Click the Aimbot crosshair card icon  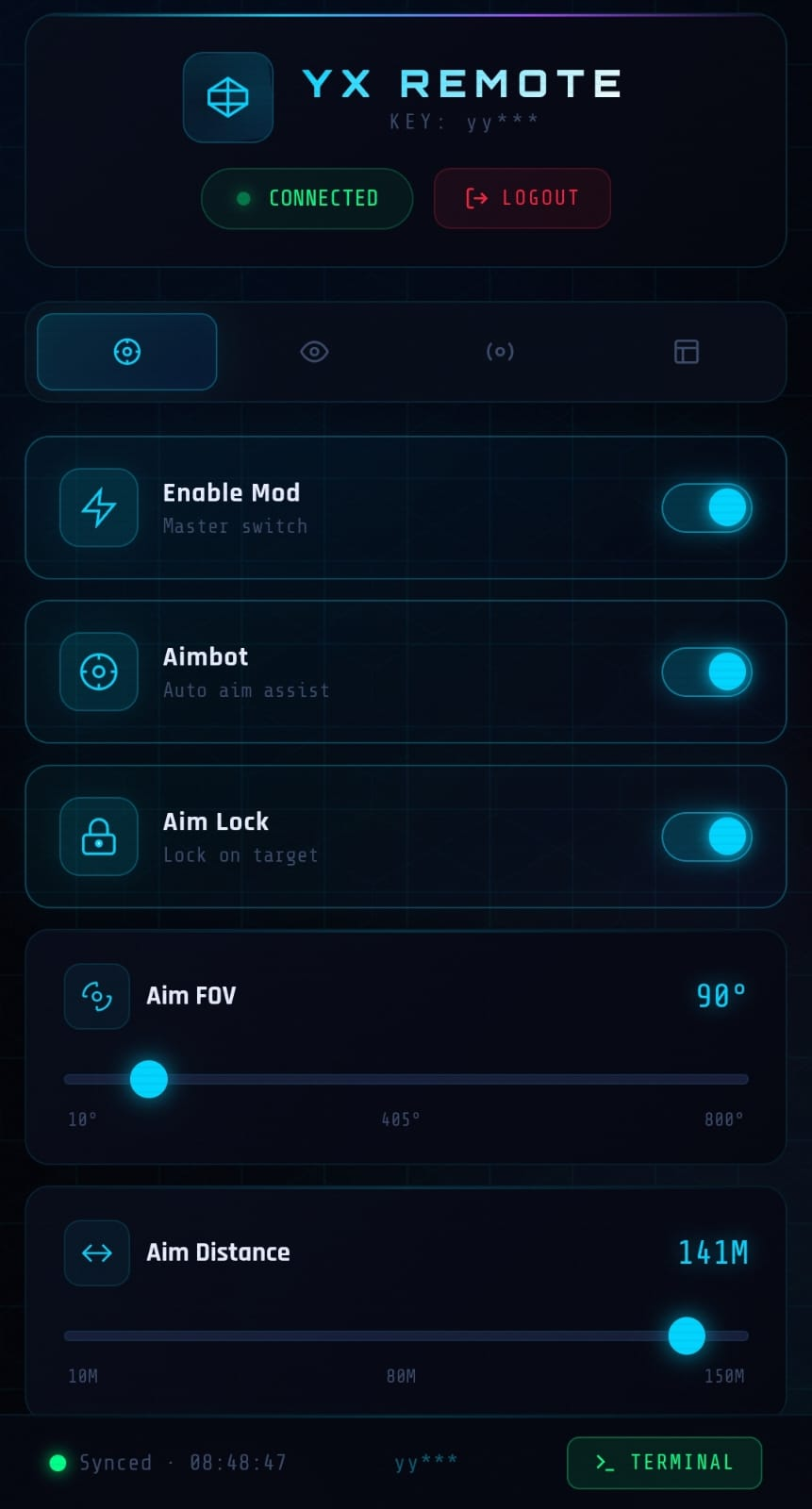point(98,672)
